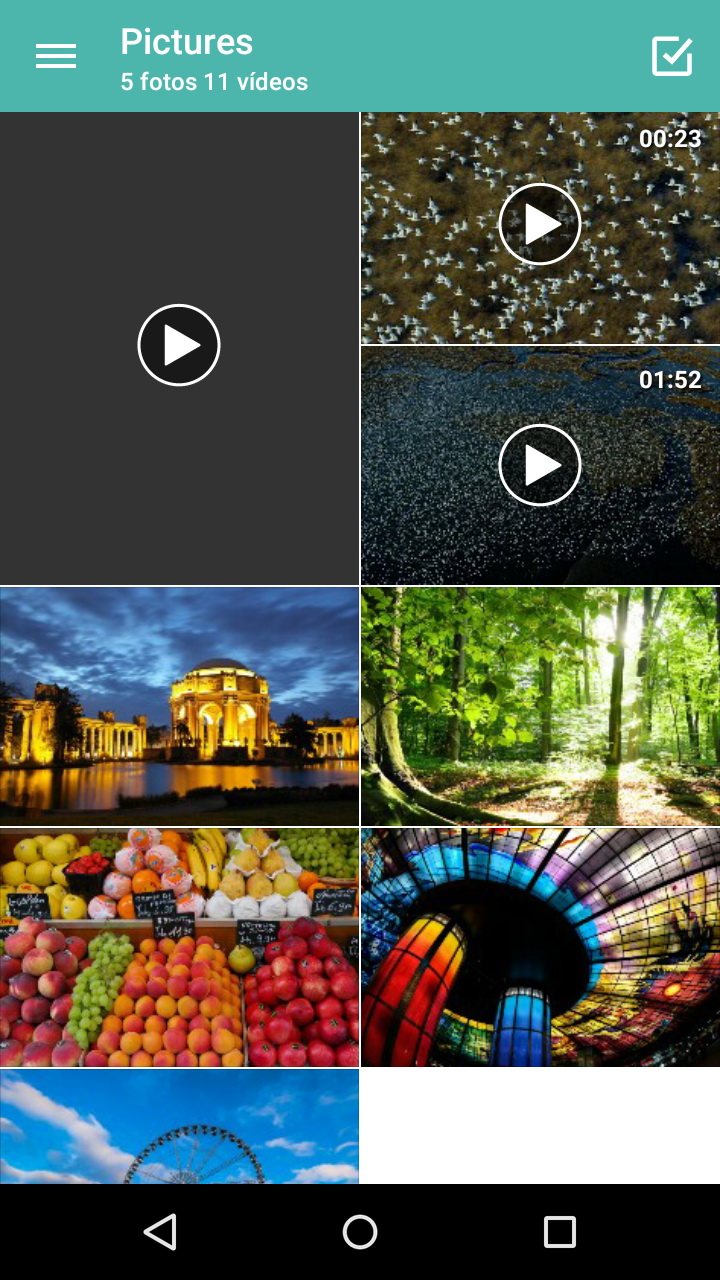View the fruit market stall photo
The image size is (720, 1280).
point(179,947)
